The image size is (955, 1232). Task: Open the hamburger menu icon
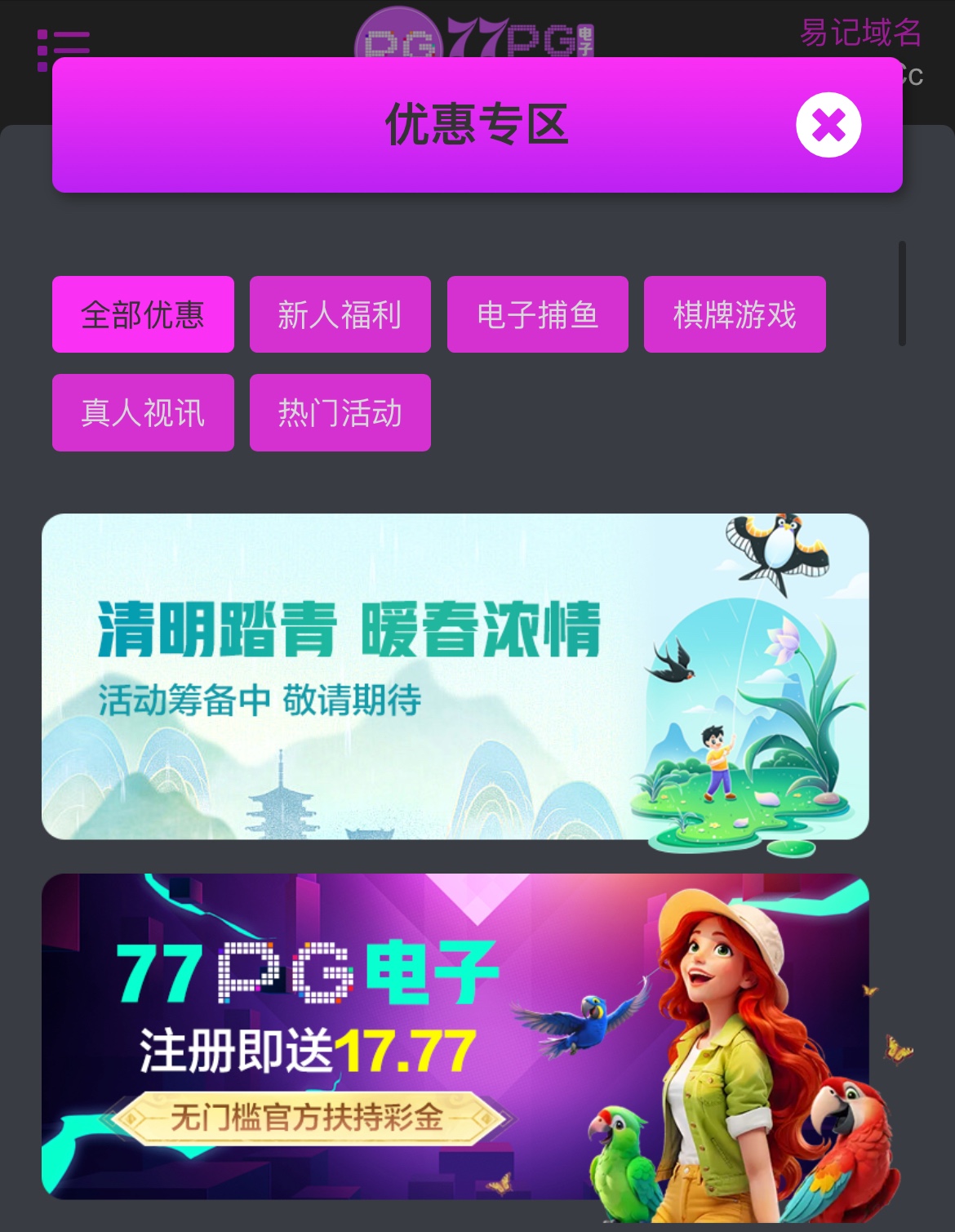63,42
